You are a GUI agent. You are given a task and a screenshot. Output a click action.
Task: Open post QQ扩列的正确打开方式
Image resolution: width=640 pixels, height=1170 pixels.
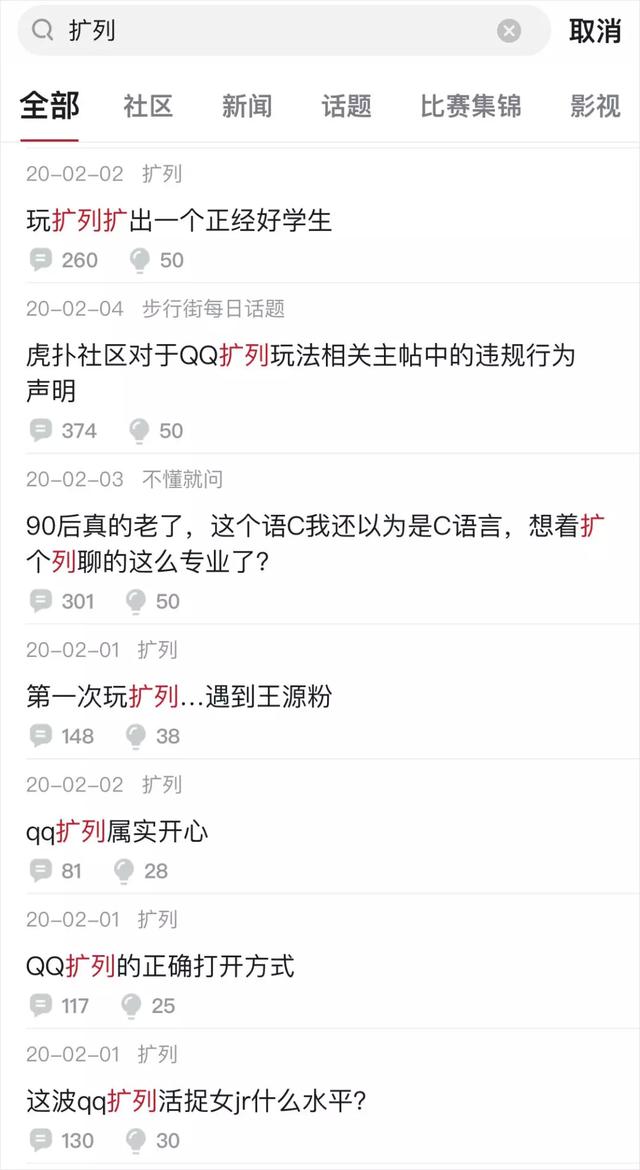(161, 966)
